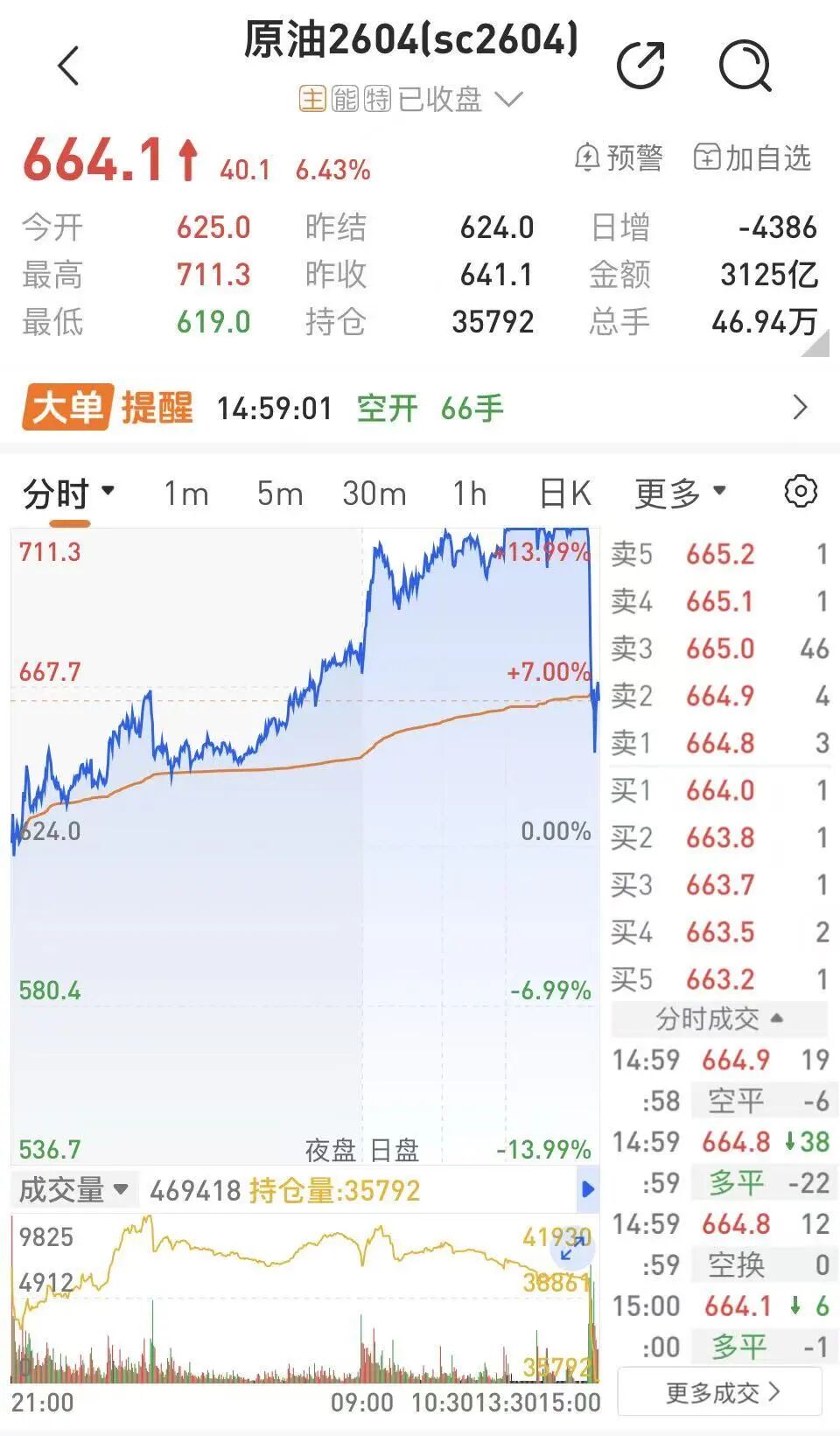Collapse the 分时成交 trades header
The height and width of the screenshot is (1436, 840).
(718, 1019)
